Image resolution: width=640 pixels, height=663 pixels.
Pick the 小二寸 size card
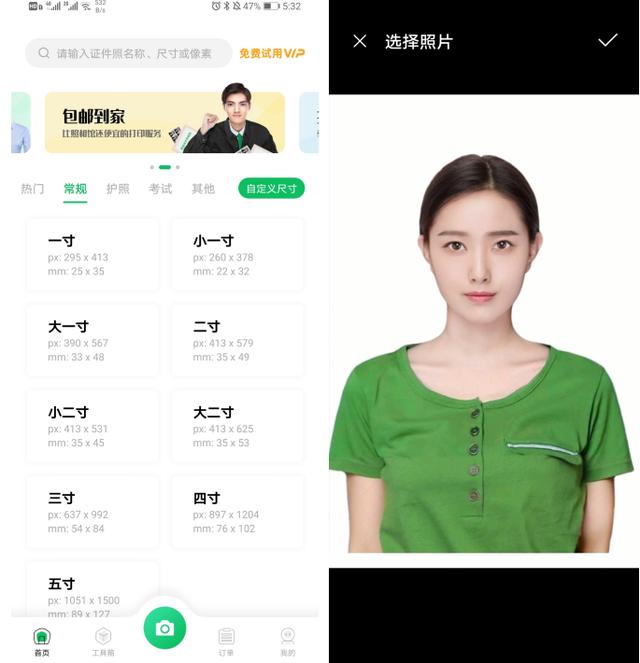point(92,426)
